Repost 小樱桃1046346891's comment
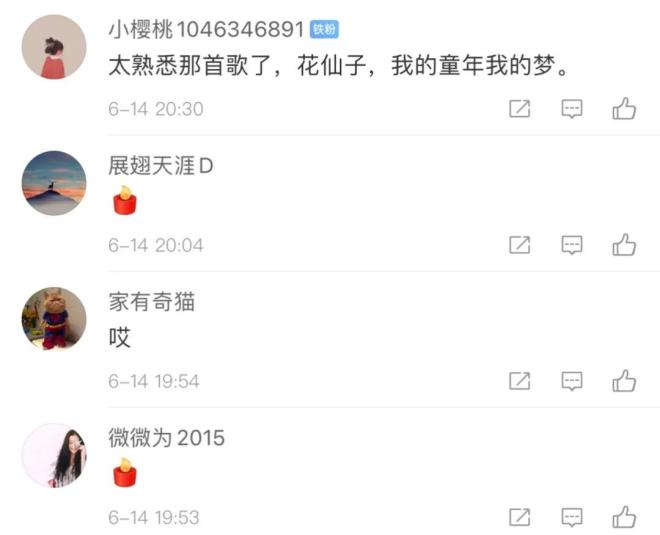Screen dimensions: 660x535 click(520, 109)
